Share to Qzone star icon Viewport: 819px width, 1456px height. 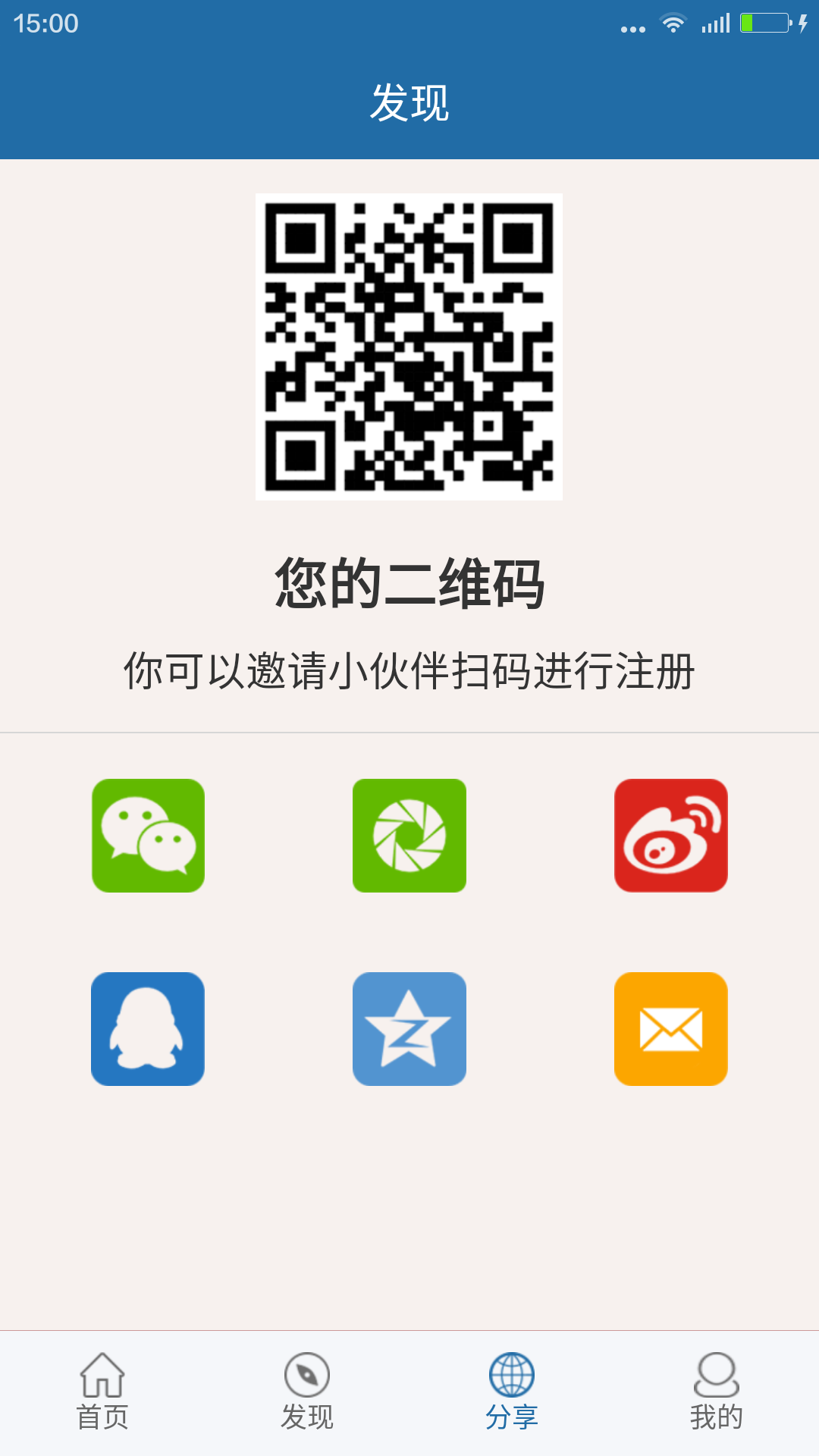409,1028
